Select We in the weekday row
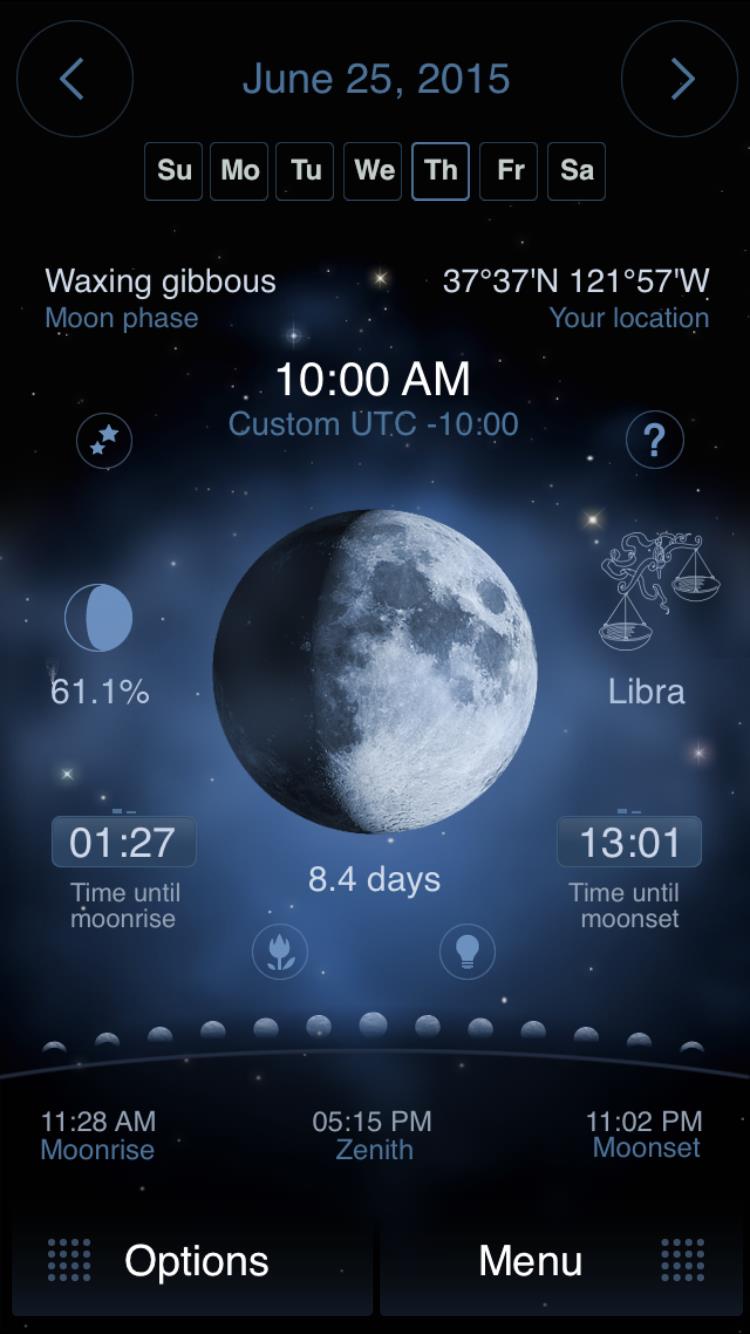 tap(374, 171)
